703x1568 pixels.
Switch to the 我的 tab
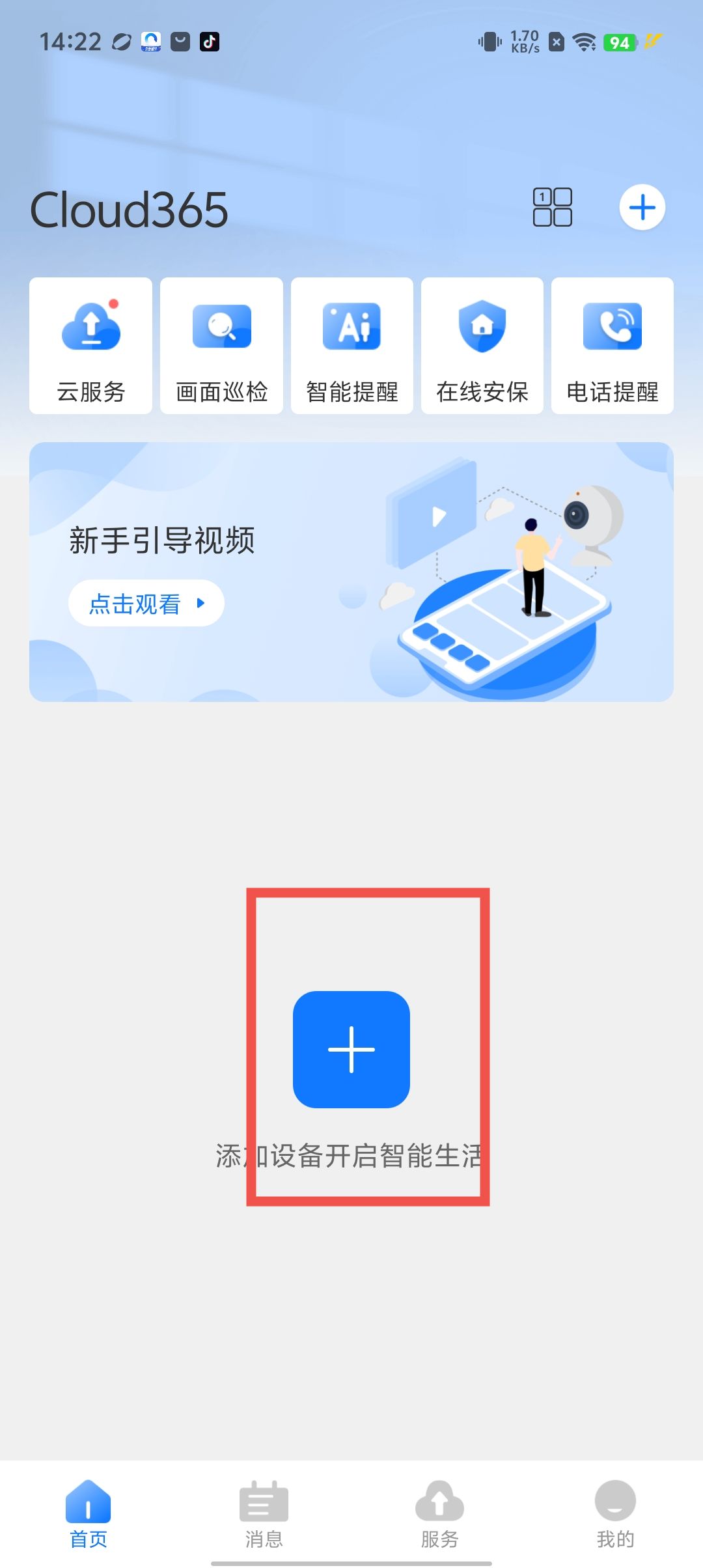(x=615, y=1513)
